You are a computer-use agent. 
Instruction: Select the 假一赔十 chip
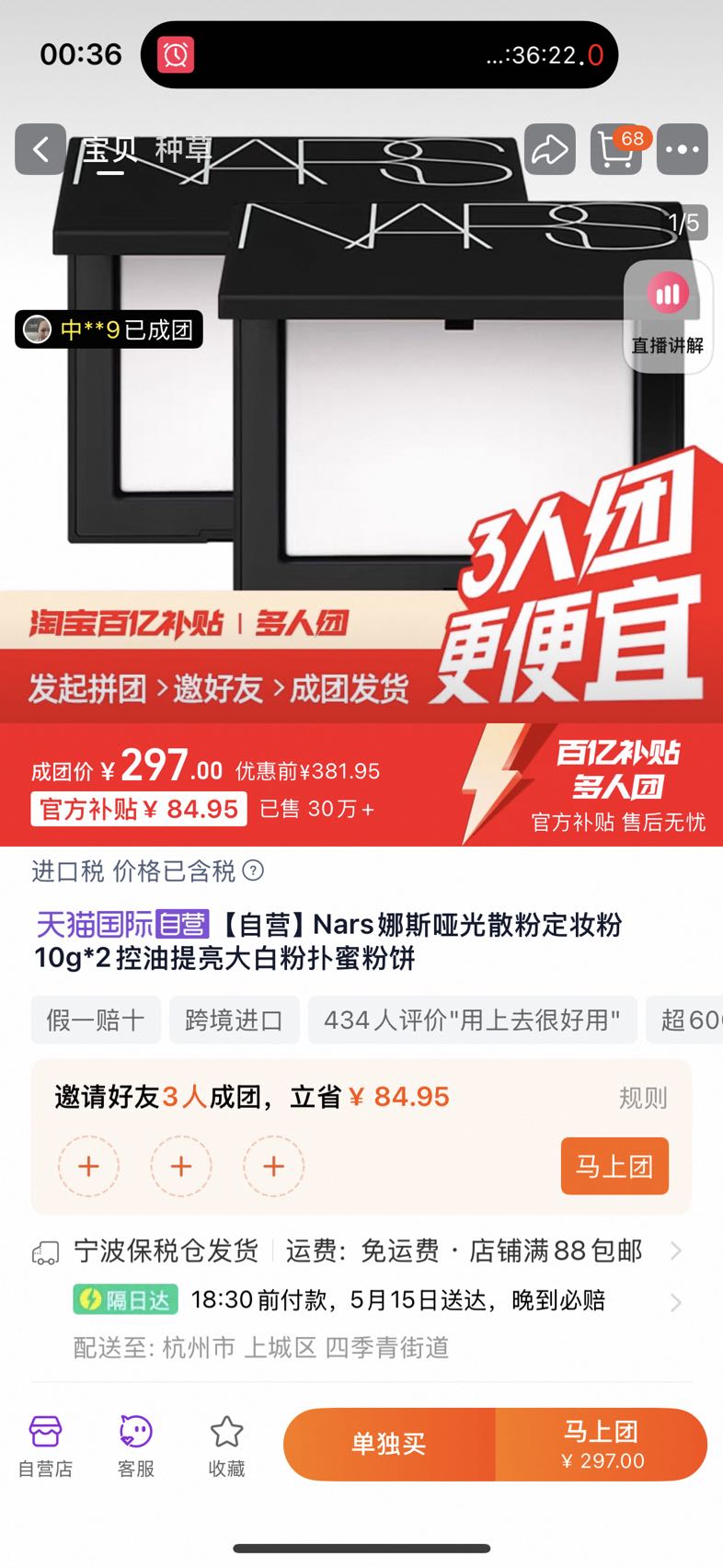(96, 1020)
